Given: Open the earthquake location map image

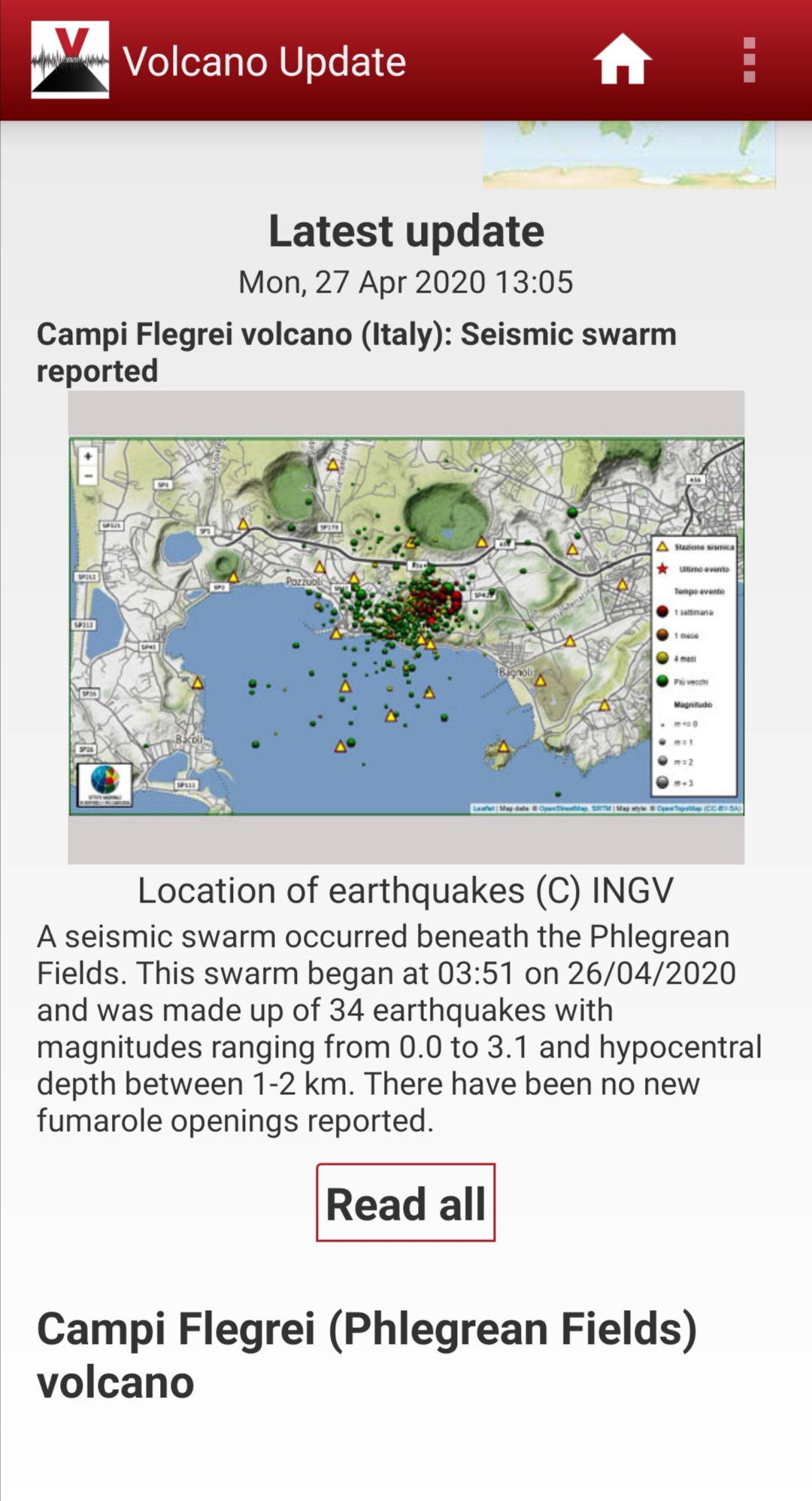Looking at the screenshot, I should coord(406,626).
